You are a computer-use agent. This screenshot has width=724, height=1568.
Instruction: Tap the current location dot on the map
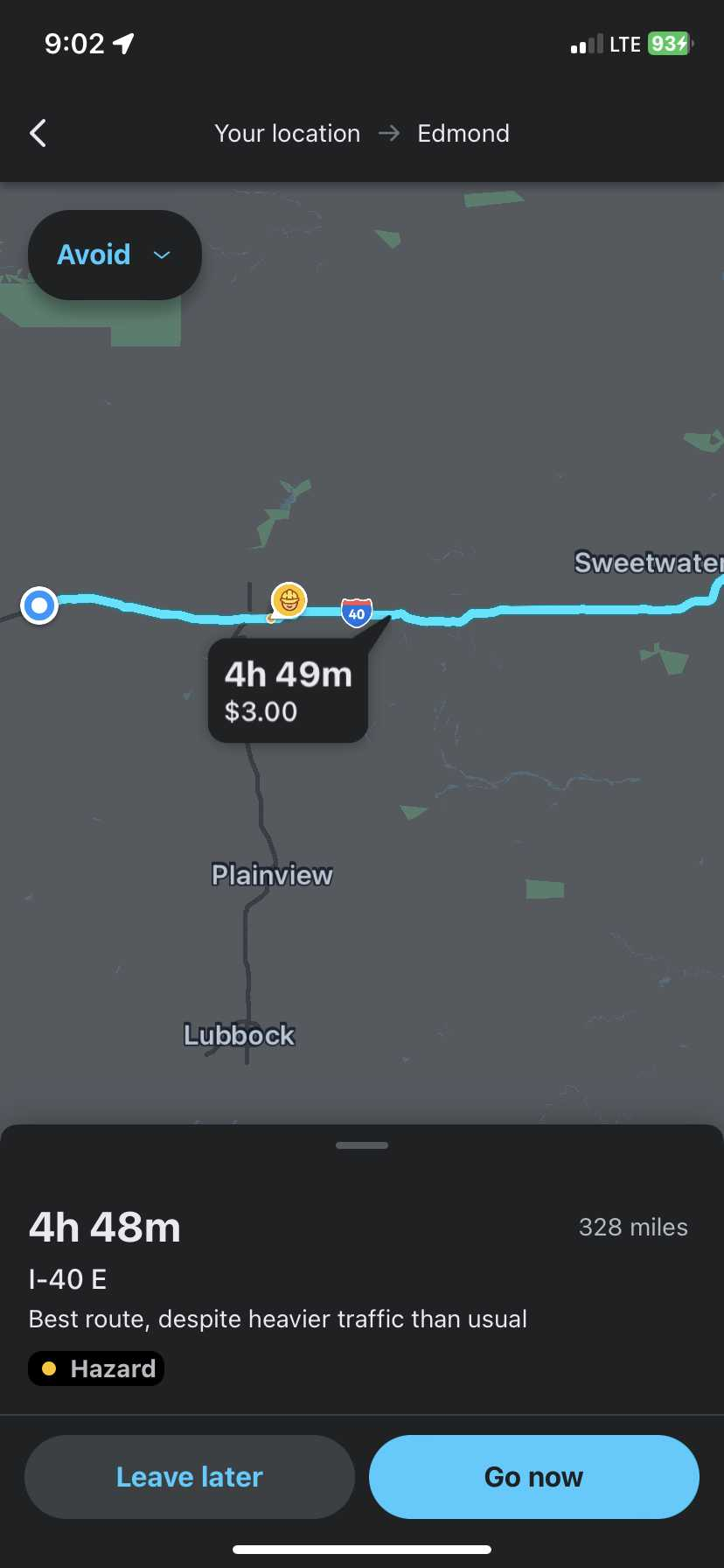39,605
